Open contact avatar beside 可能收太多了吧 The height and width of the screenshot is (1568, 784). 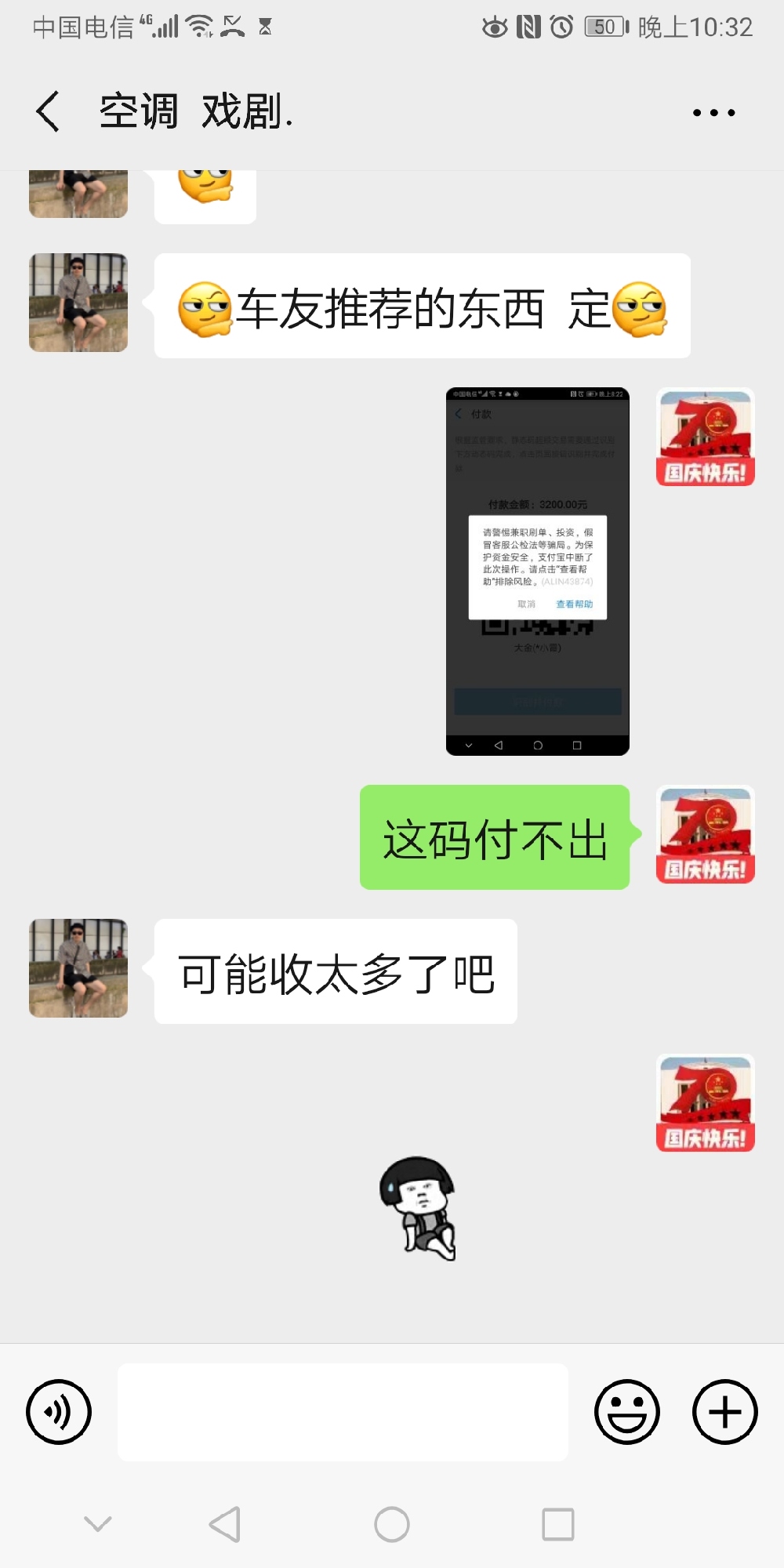click(x=78, y=968)
